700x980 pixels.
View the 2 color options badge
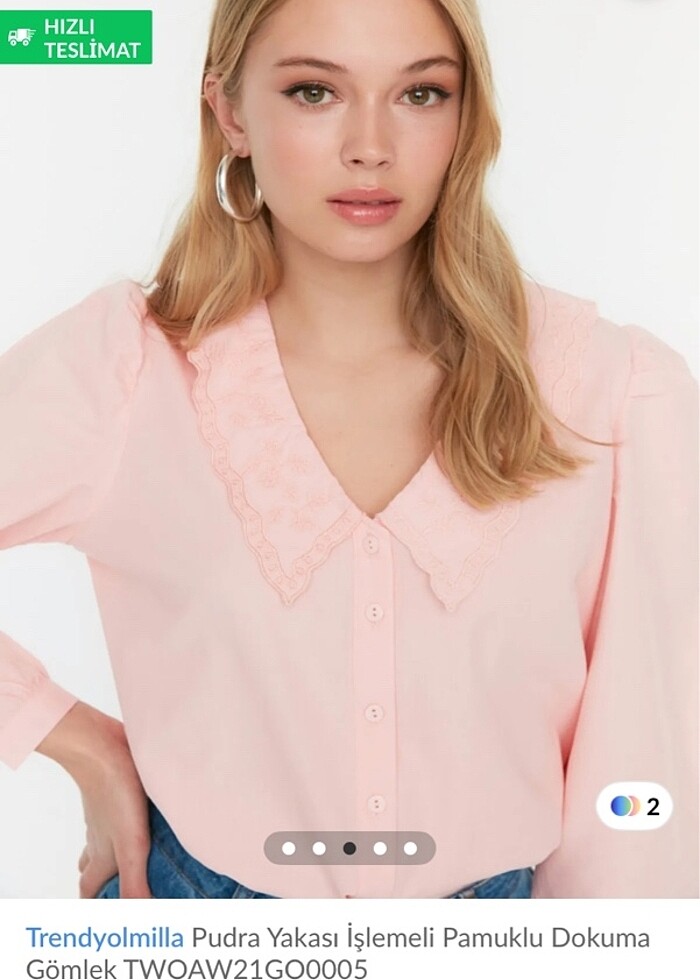634,806
